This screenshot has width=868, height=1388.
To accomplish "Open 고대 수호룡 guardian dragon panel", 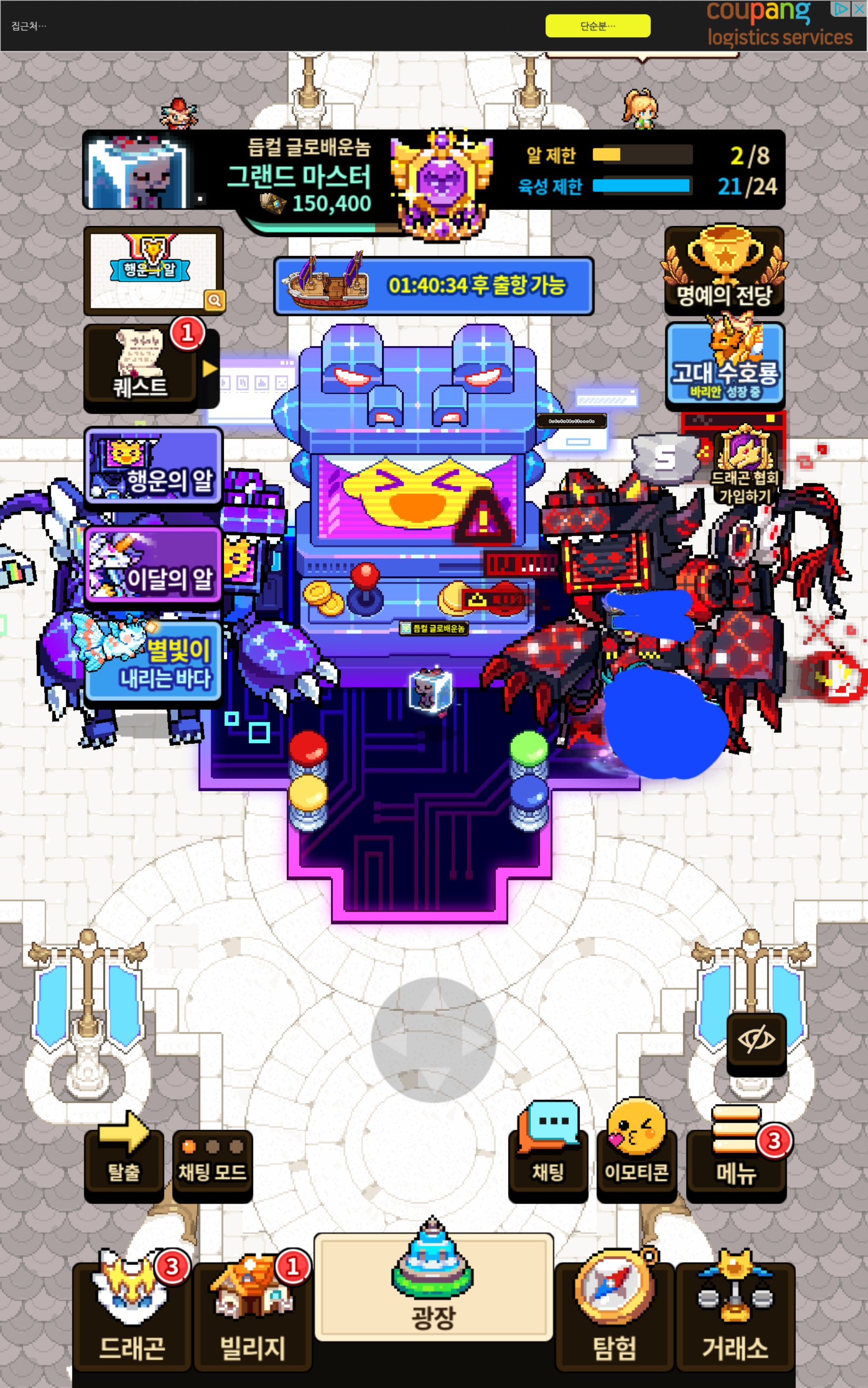I will (x=724, y=367).
